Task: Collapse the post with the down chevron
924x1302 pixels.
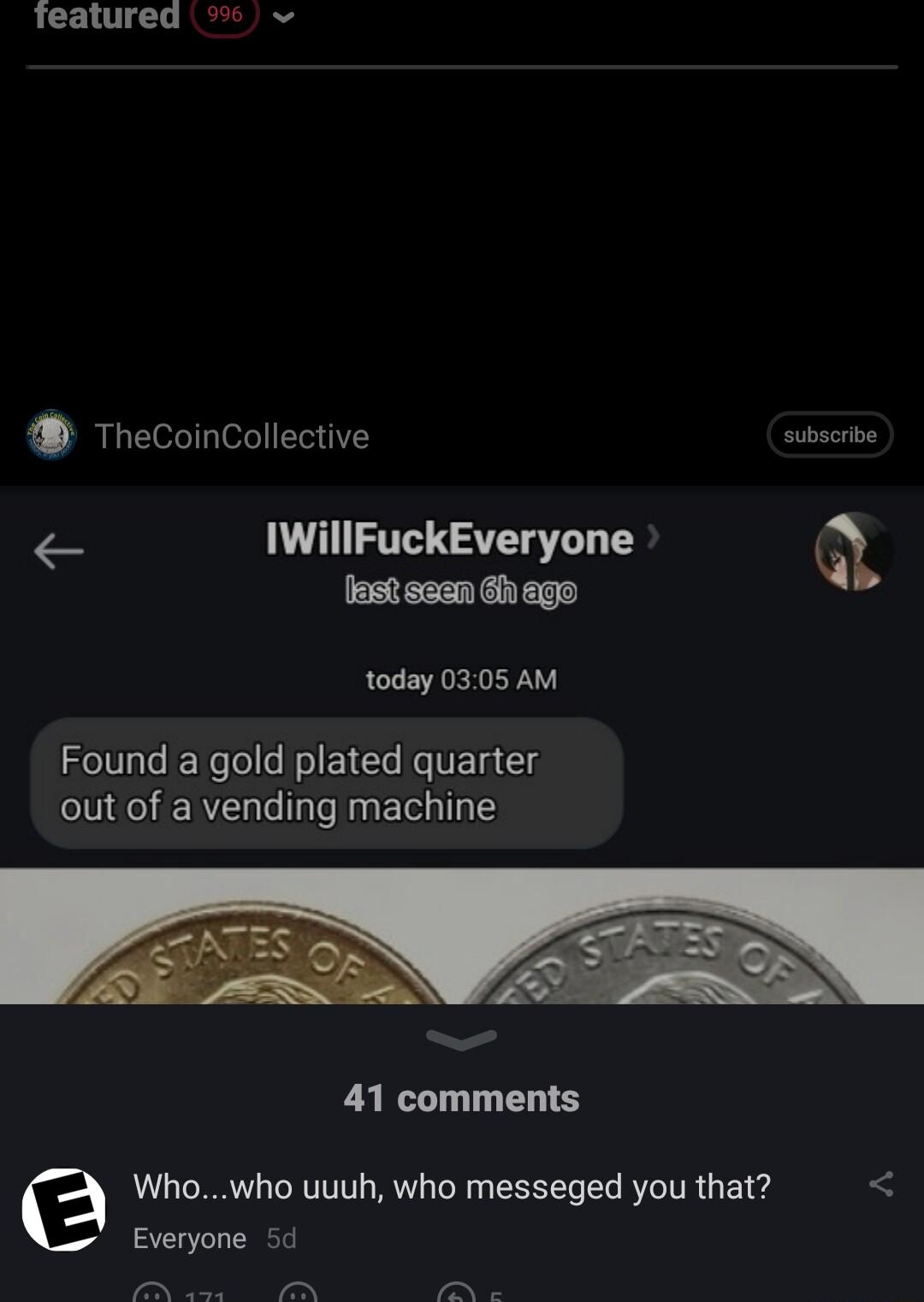Action: point(462,1039)
